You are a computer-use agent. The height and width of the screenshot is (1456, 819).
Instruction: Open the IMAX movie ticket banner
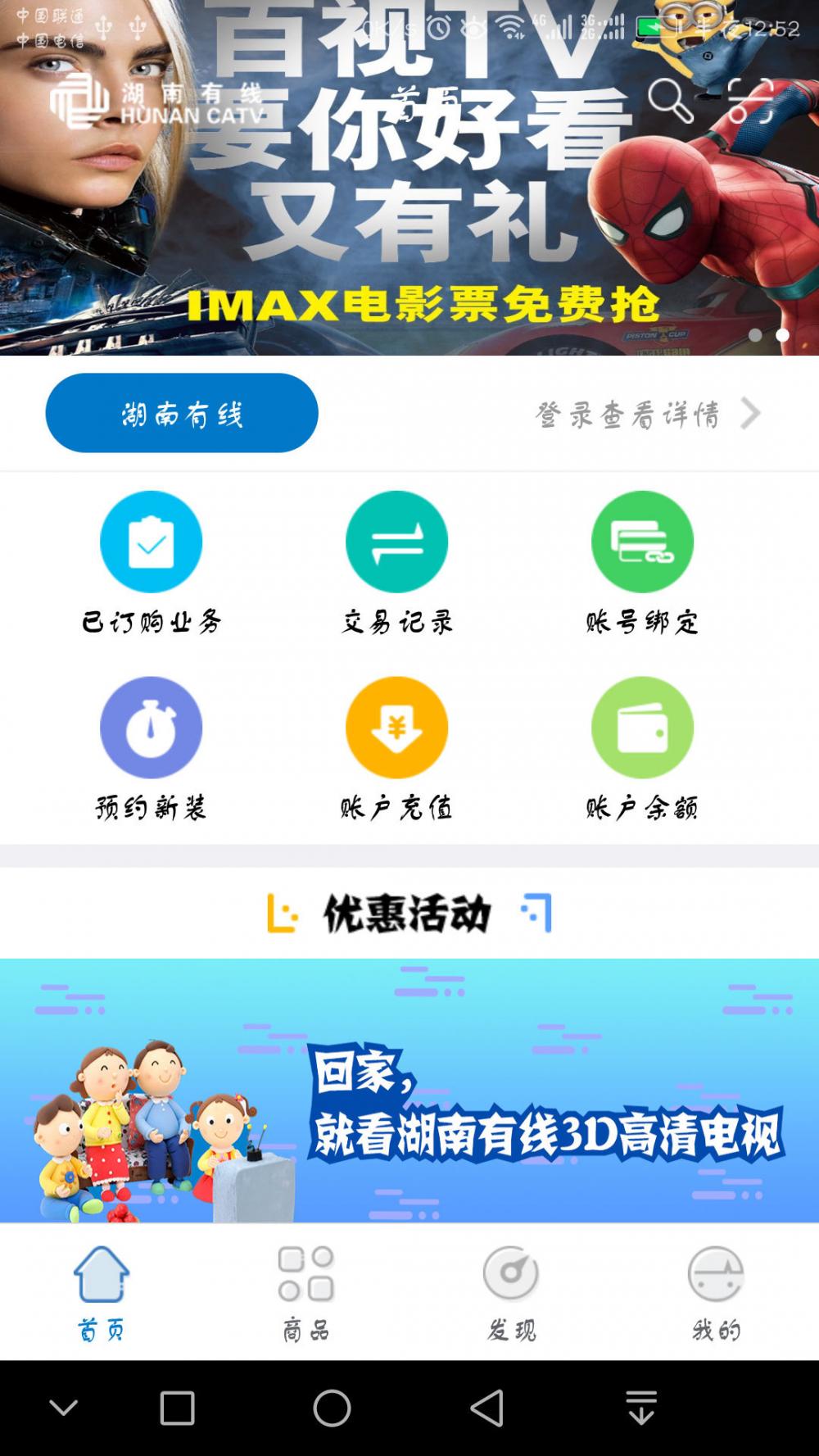(409, 178)
